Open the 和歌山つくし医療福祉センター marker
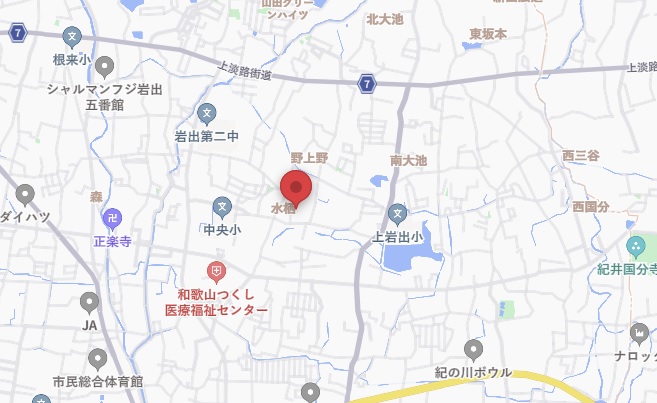 (x=215, y=271)
